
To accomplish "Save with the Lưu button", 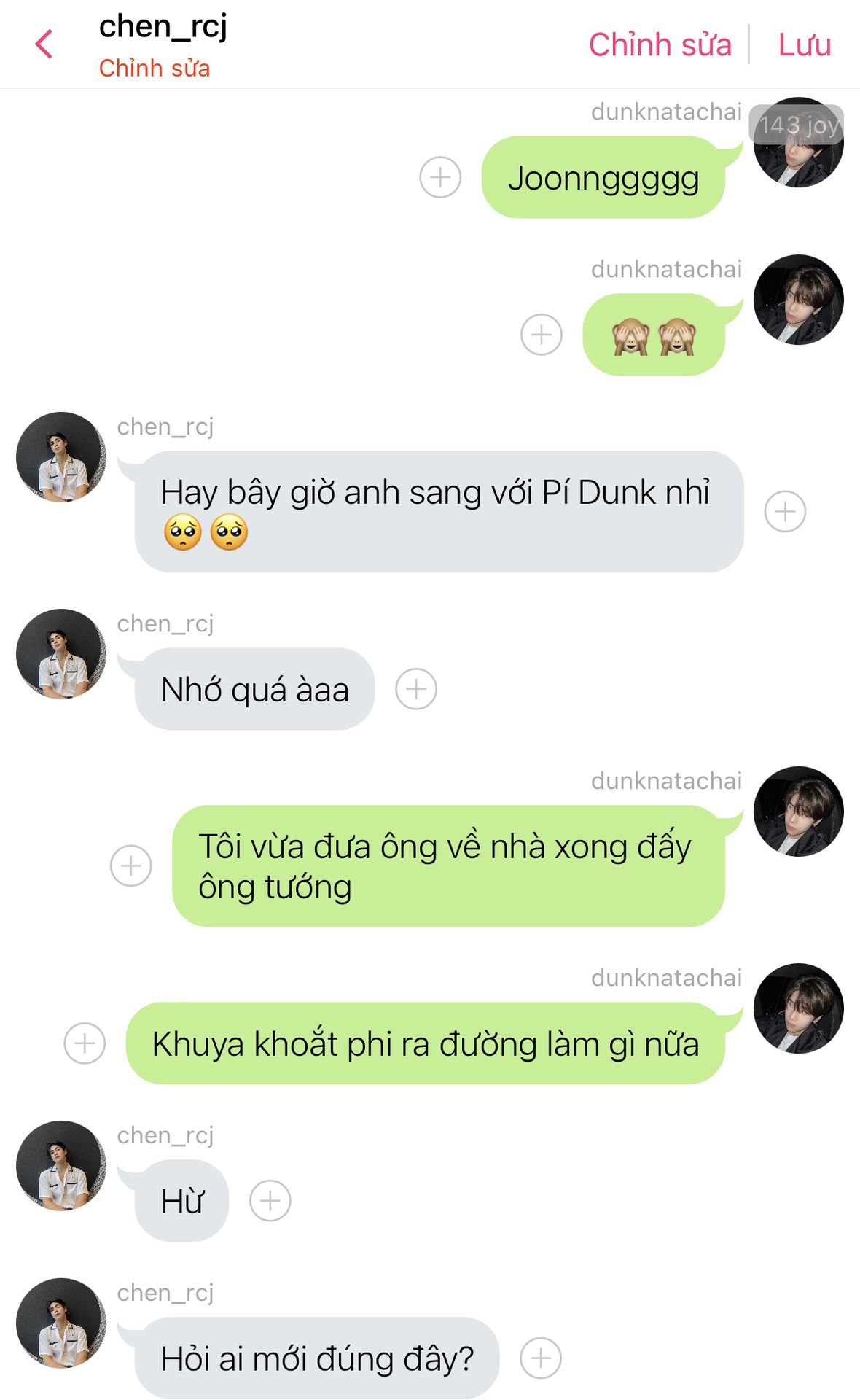I will (x=804, y=44).
